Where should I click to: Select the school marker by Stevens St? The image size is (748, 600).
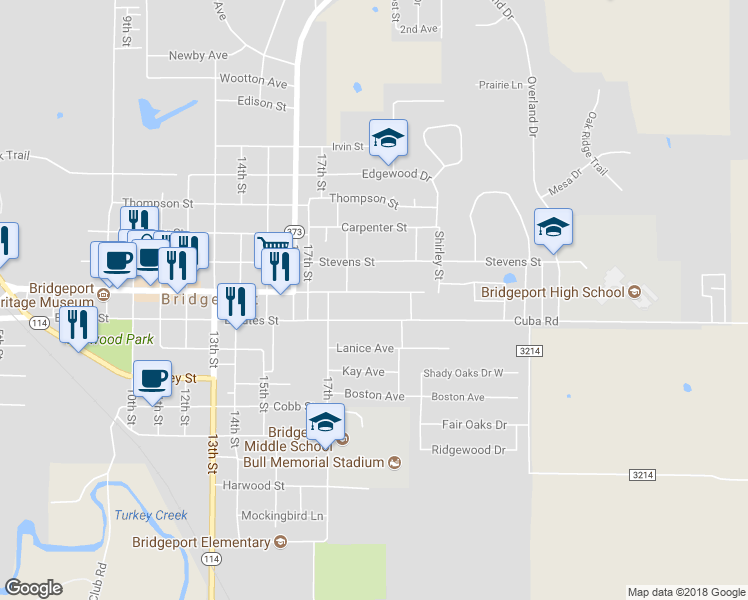pos(553,227)
